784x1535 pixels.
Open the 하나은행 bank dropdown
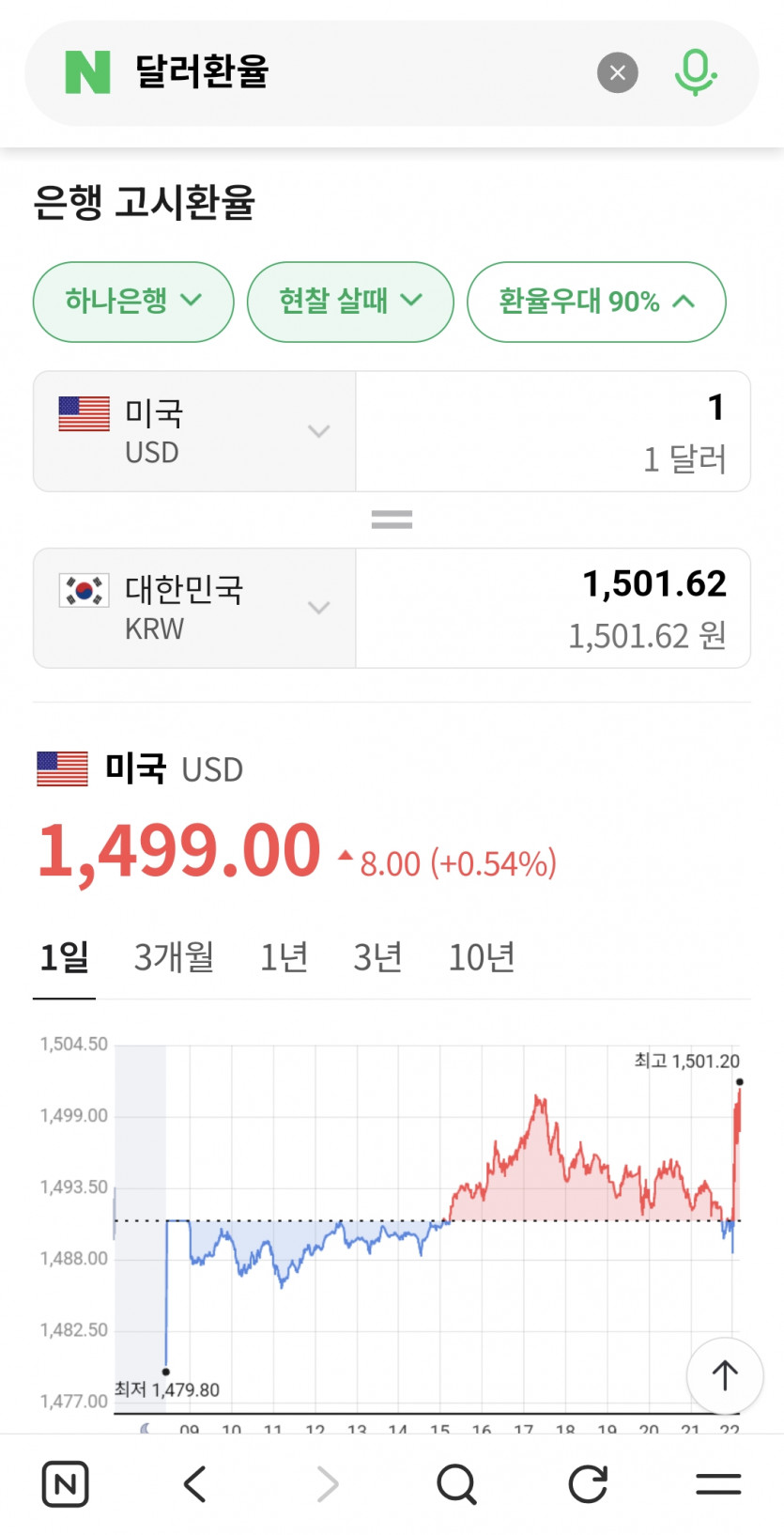(x=133, y=302)
